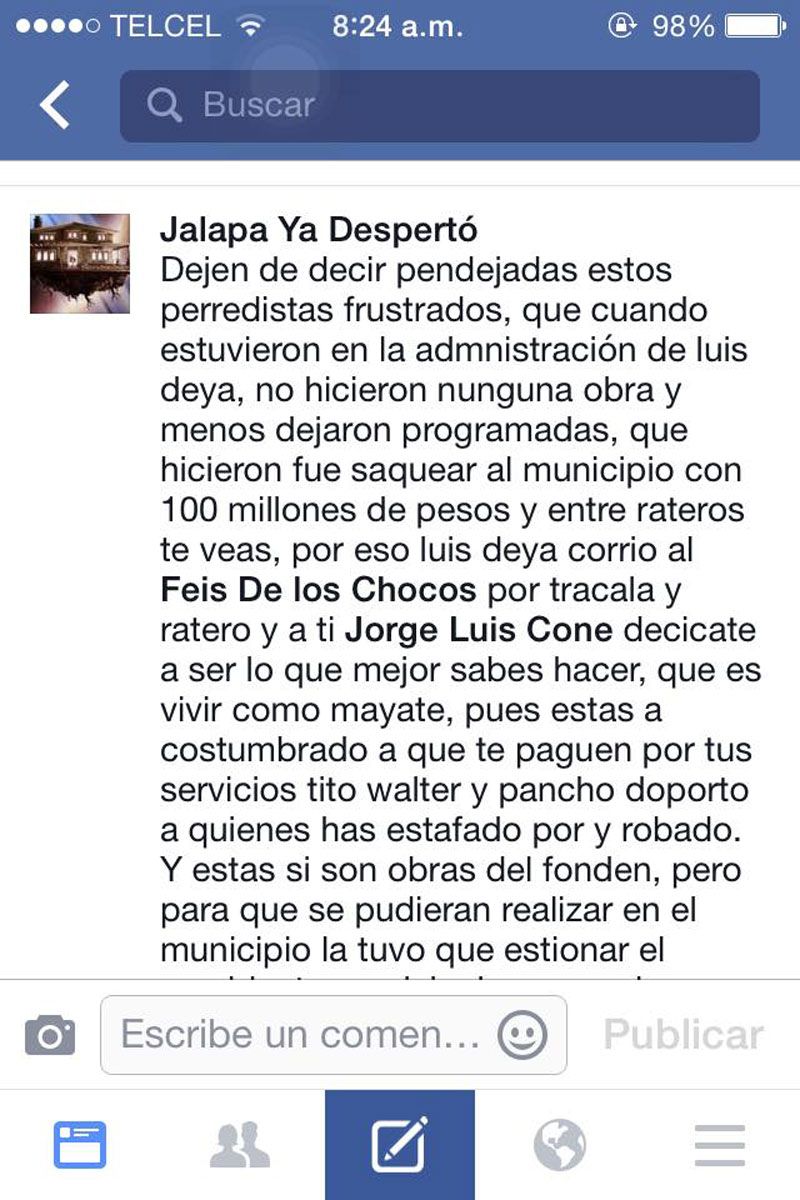Open the friend requests tab
Image resolution: width=800 pixels, height=1200 pixels.
240,1145
